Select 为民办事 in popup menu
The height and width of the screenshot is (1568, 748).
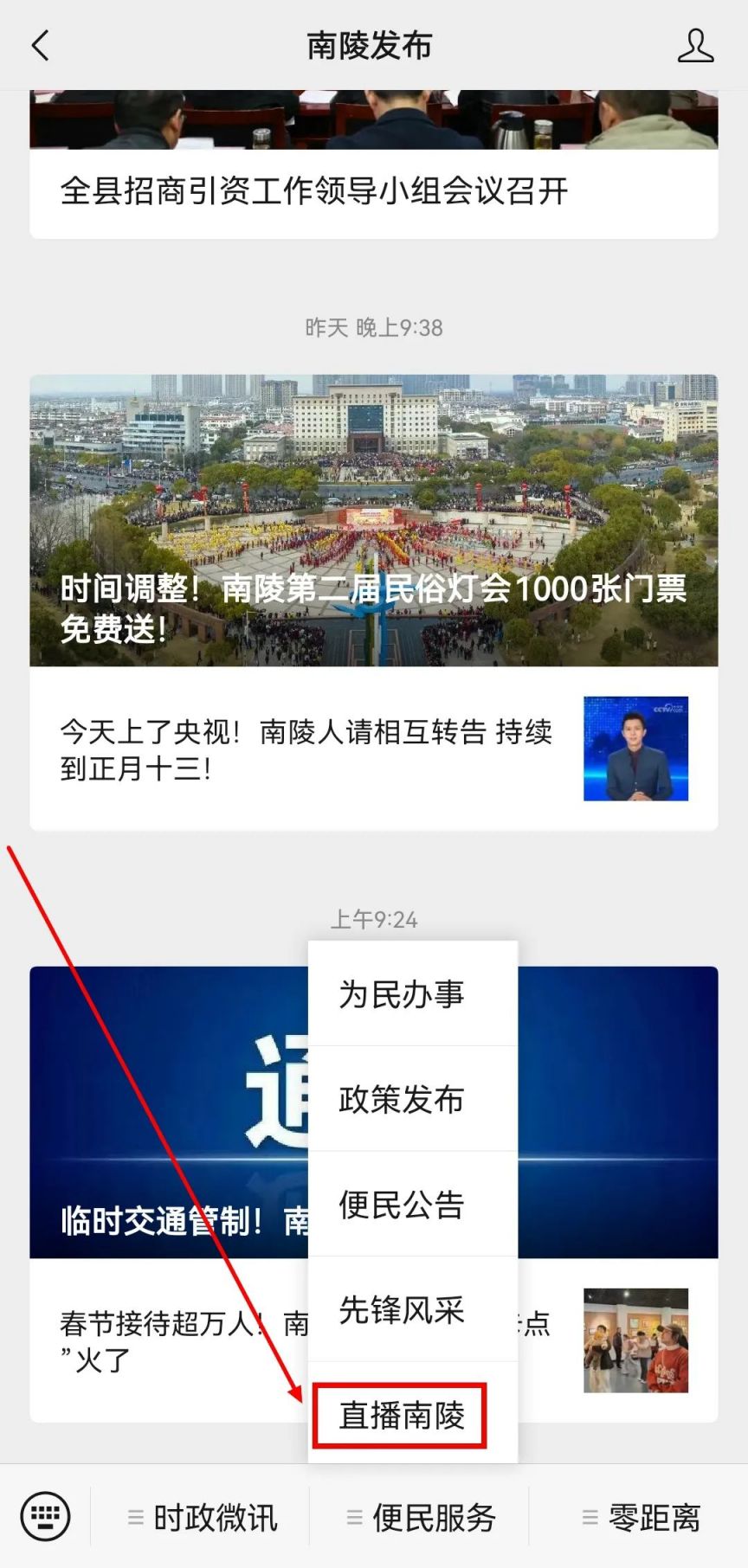[402, 994]
